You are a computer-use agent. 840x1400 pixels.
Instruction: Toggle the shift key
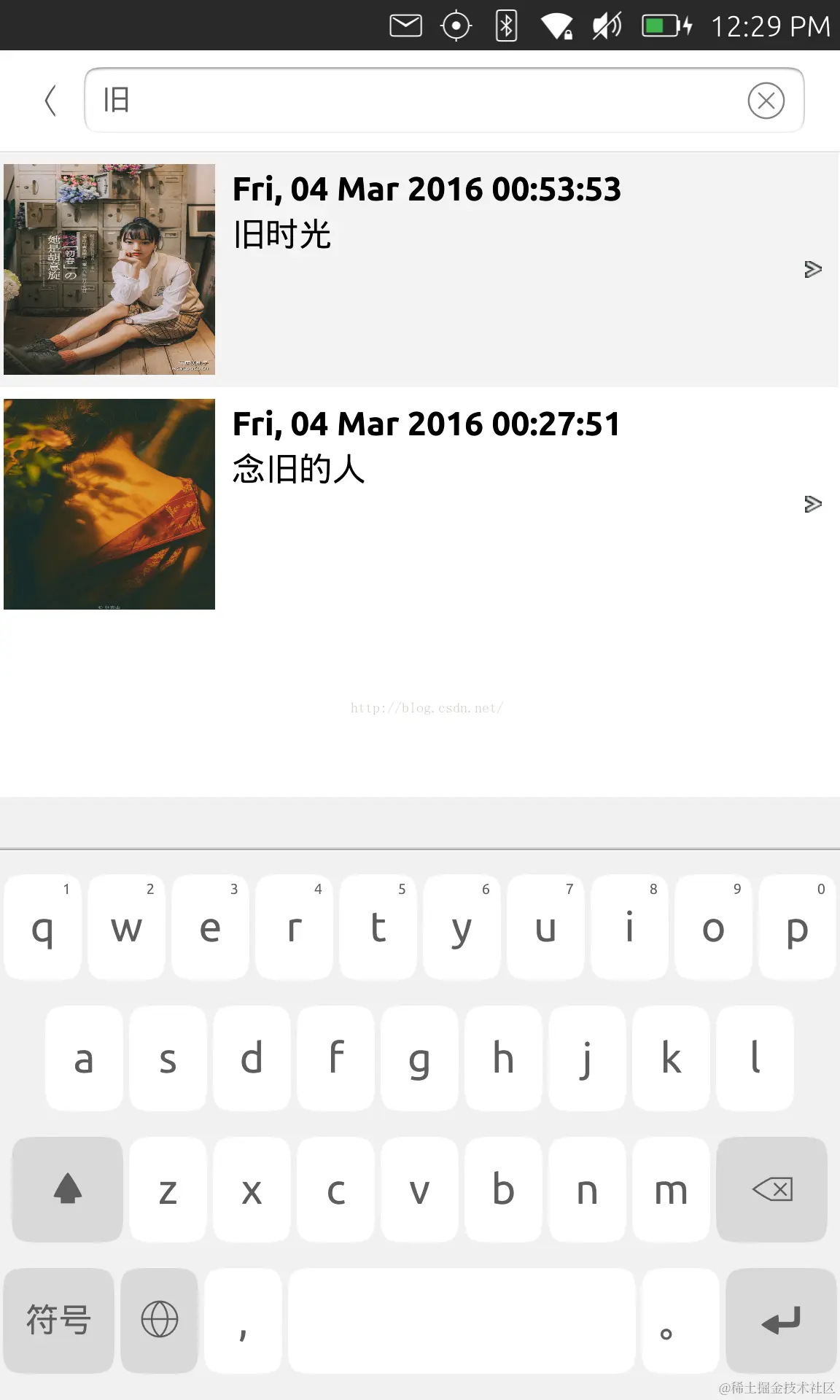click(67, 1189)
